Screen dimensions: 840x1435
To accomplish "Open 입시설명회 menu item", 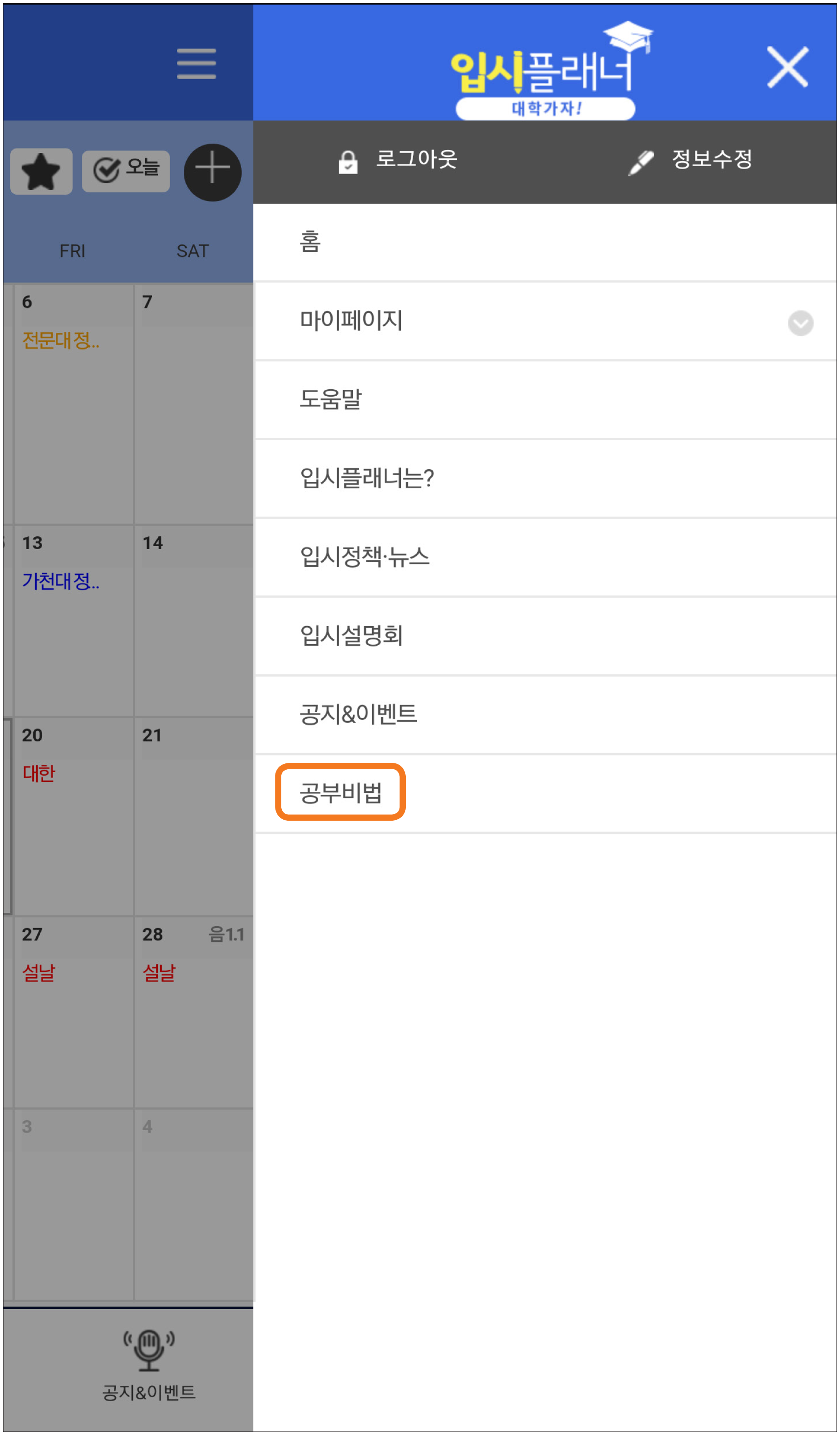I will click(351, 635).
